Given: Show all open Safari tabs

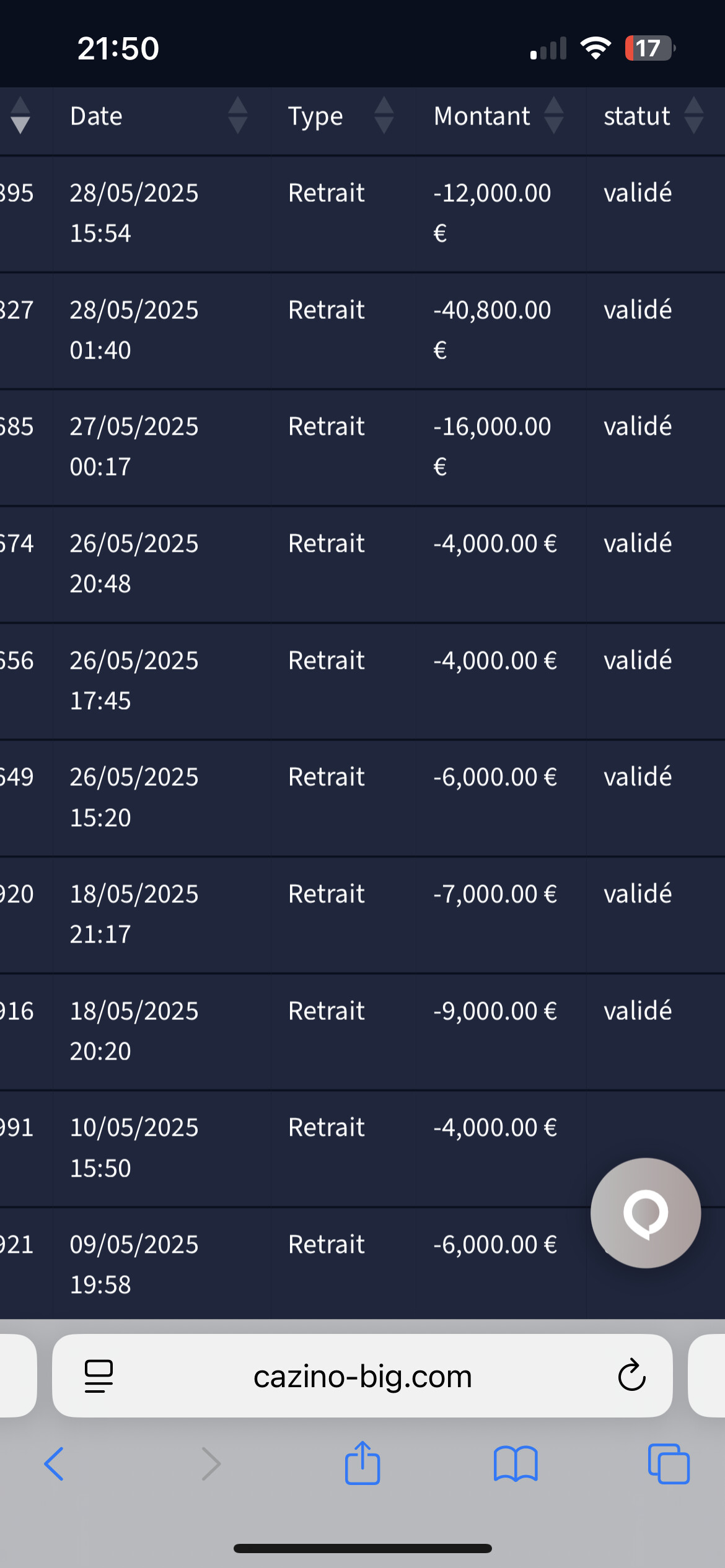Looking at the screenshot, I should 668,1464.
